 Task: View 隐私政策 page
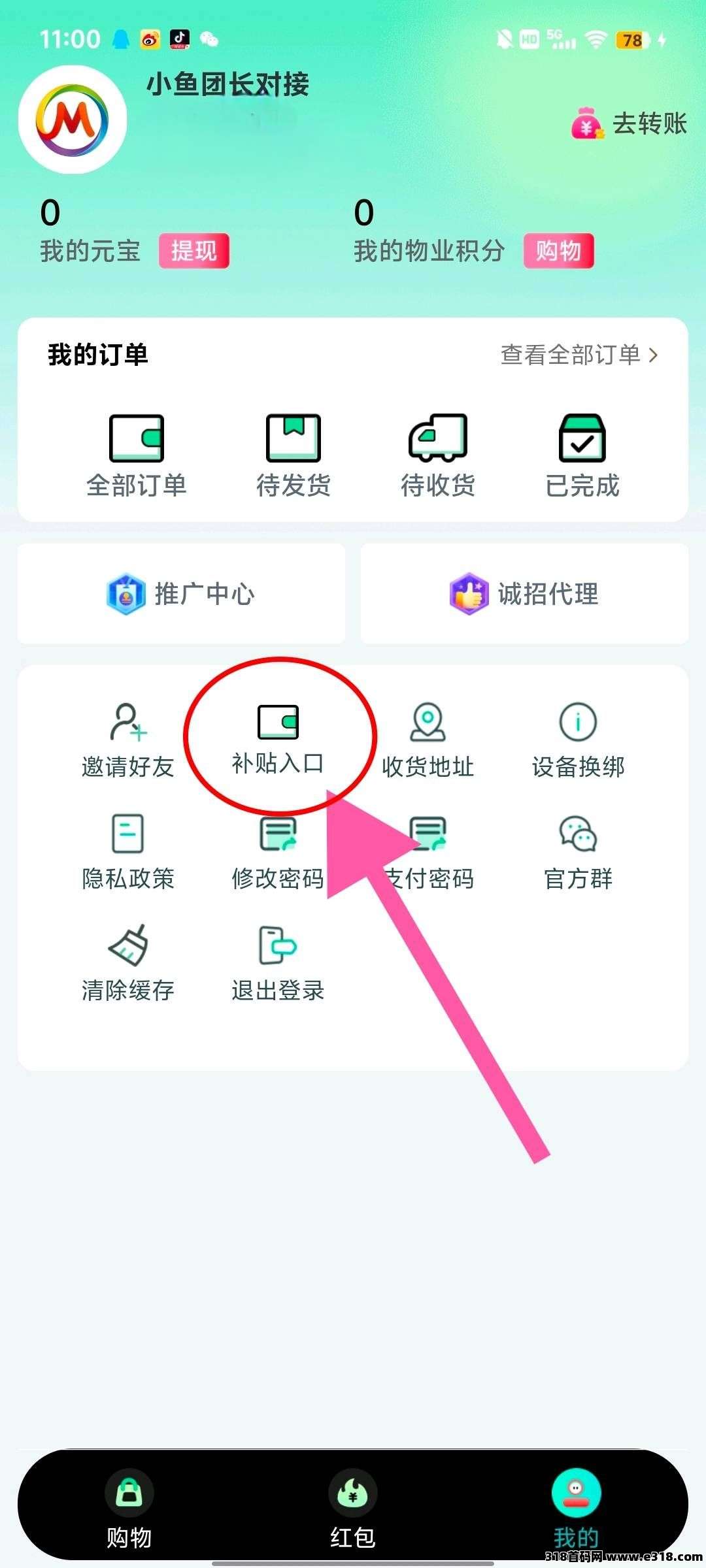(x=127, y=852)
